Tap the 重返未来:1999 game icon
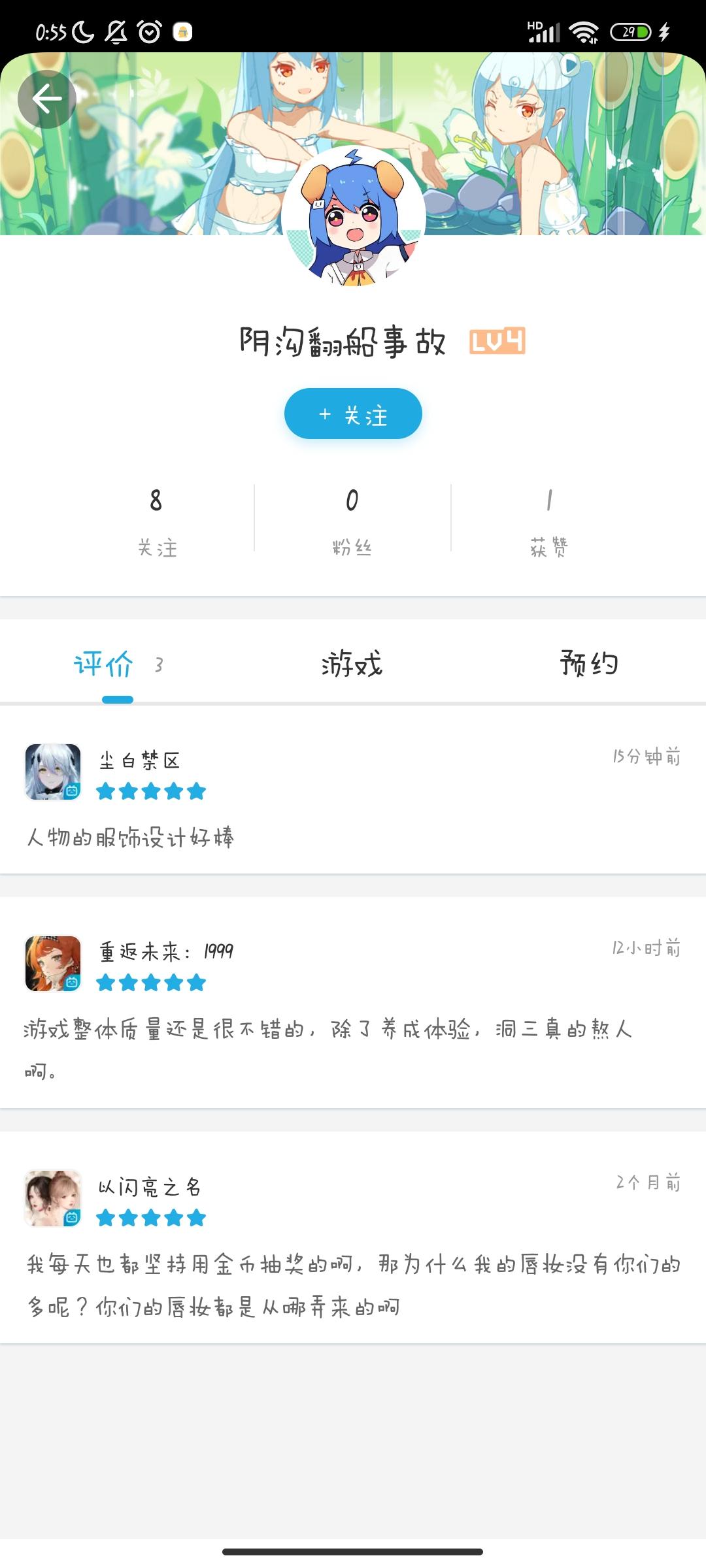Screen dimensions: 706x1568 pyautogui.click(x=53, y=963)
